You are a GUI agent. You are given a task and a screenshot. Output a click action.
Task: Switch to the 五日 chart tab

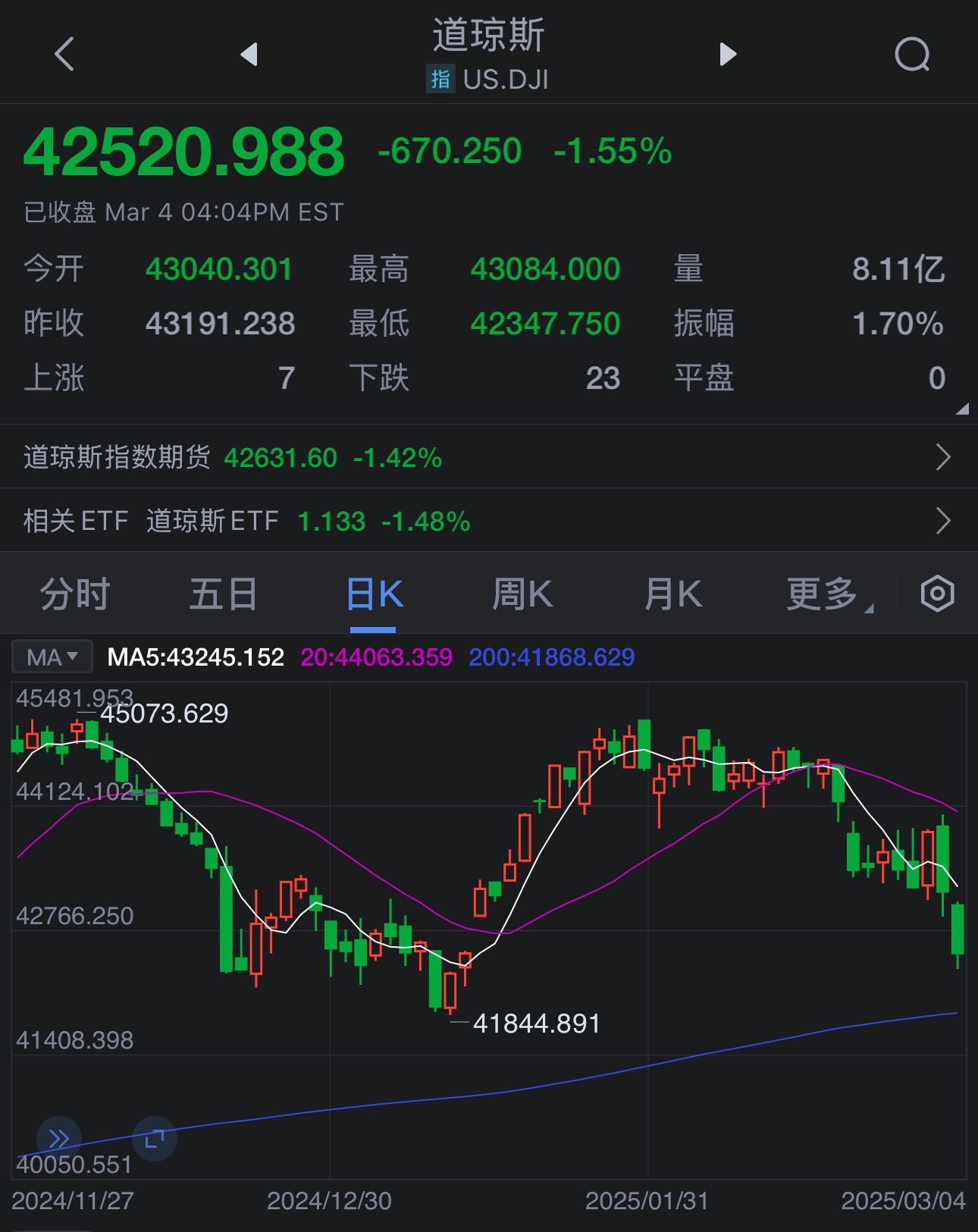pyautogui.click(x=223, y=594)
